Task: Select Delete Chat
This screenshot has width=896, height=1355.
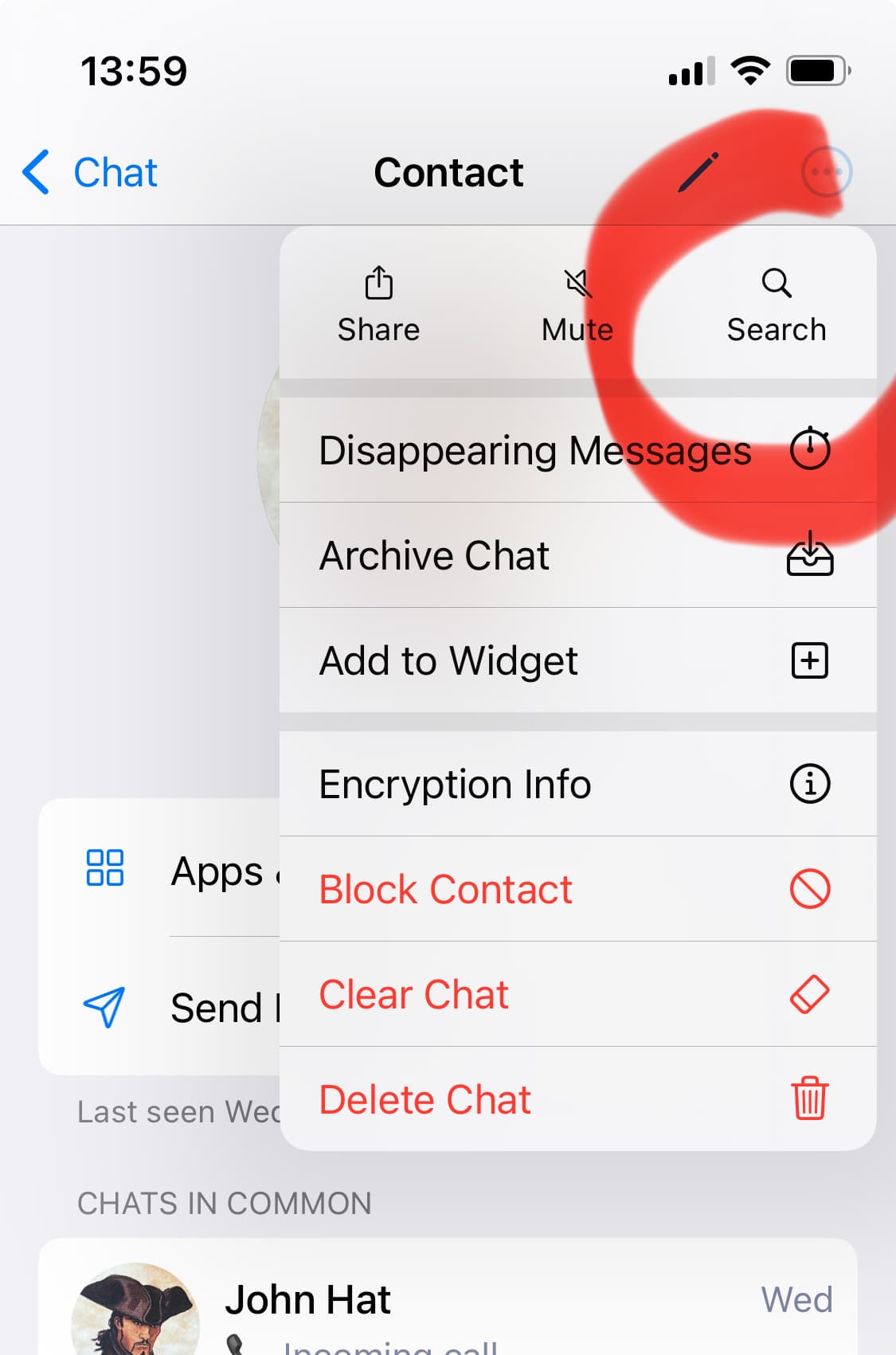Action: click(x=577, y=1099)
